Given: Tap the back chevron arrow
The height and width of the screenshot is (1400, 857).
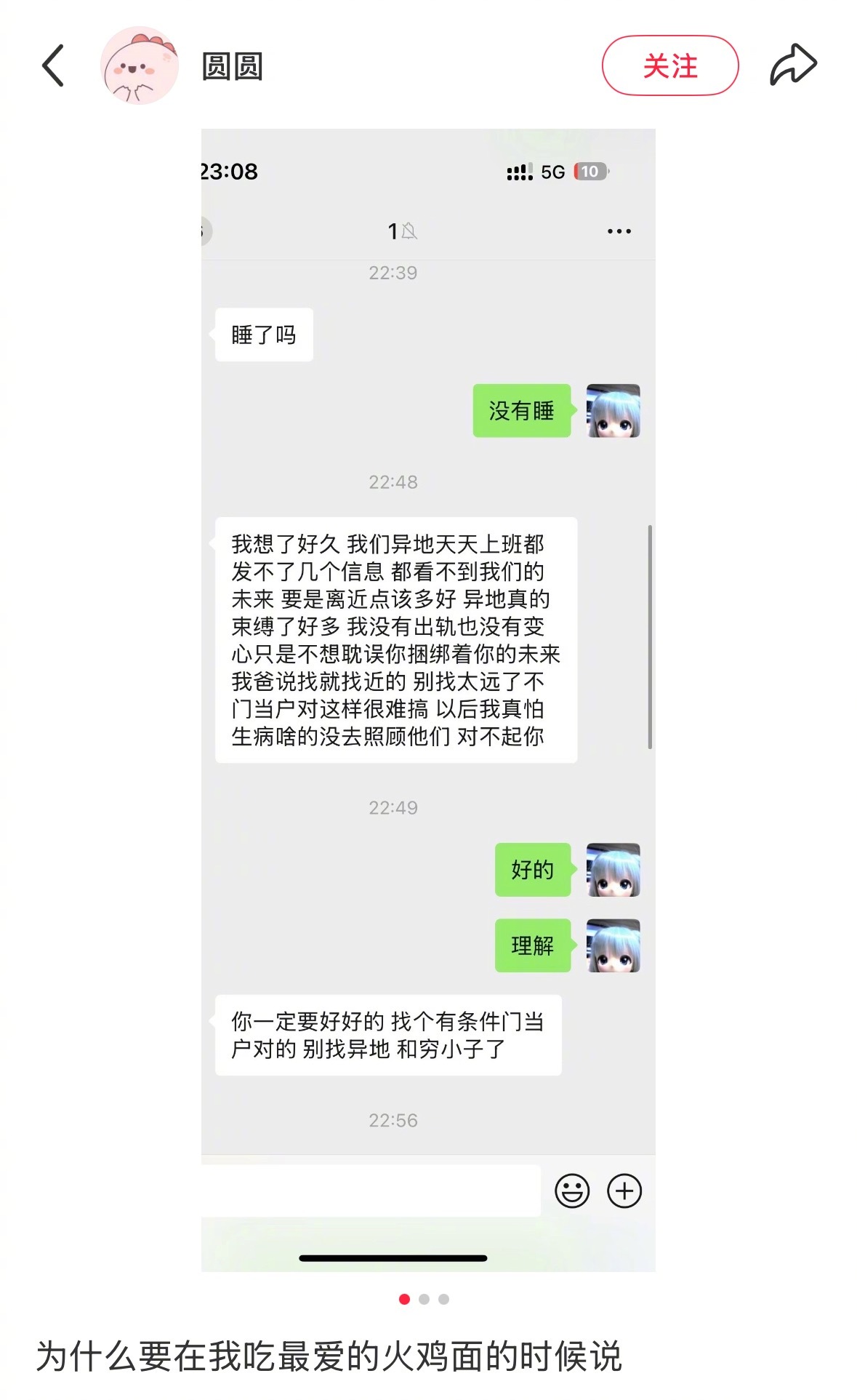Looking at the screenshot, I should 52,65.
